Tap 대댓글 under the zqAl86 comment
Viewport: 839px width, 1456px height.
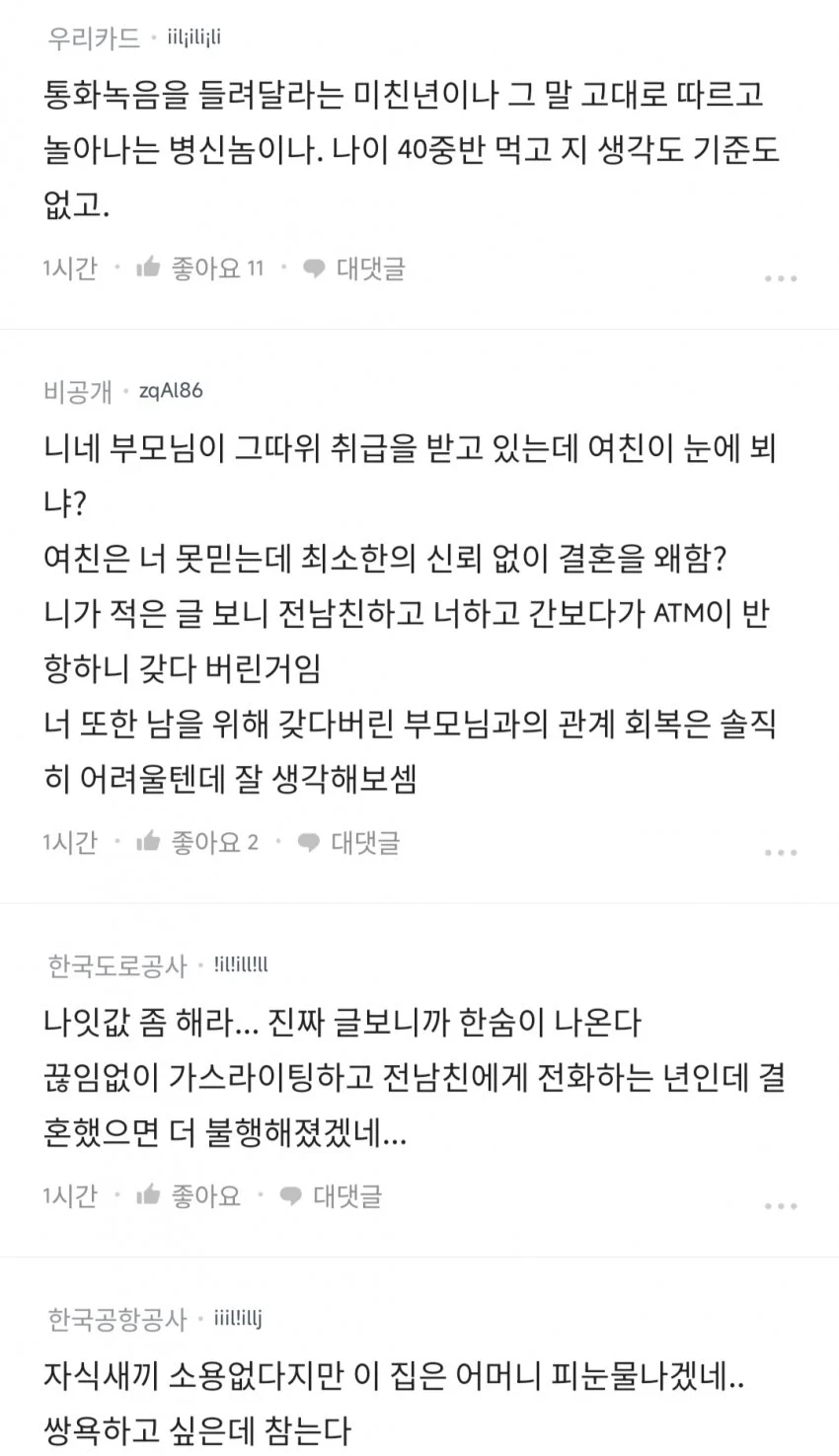pos(349,842)
